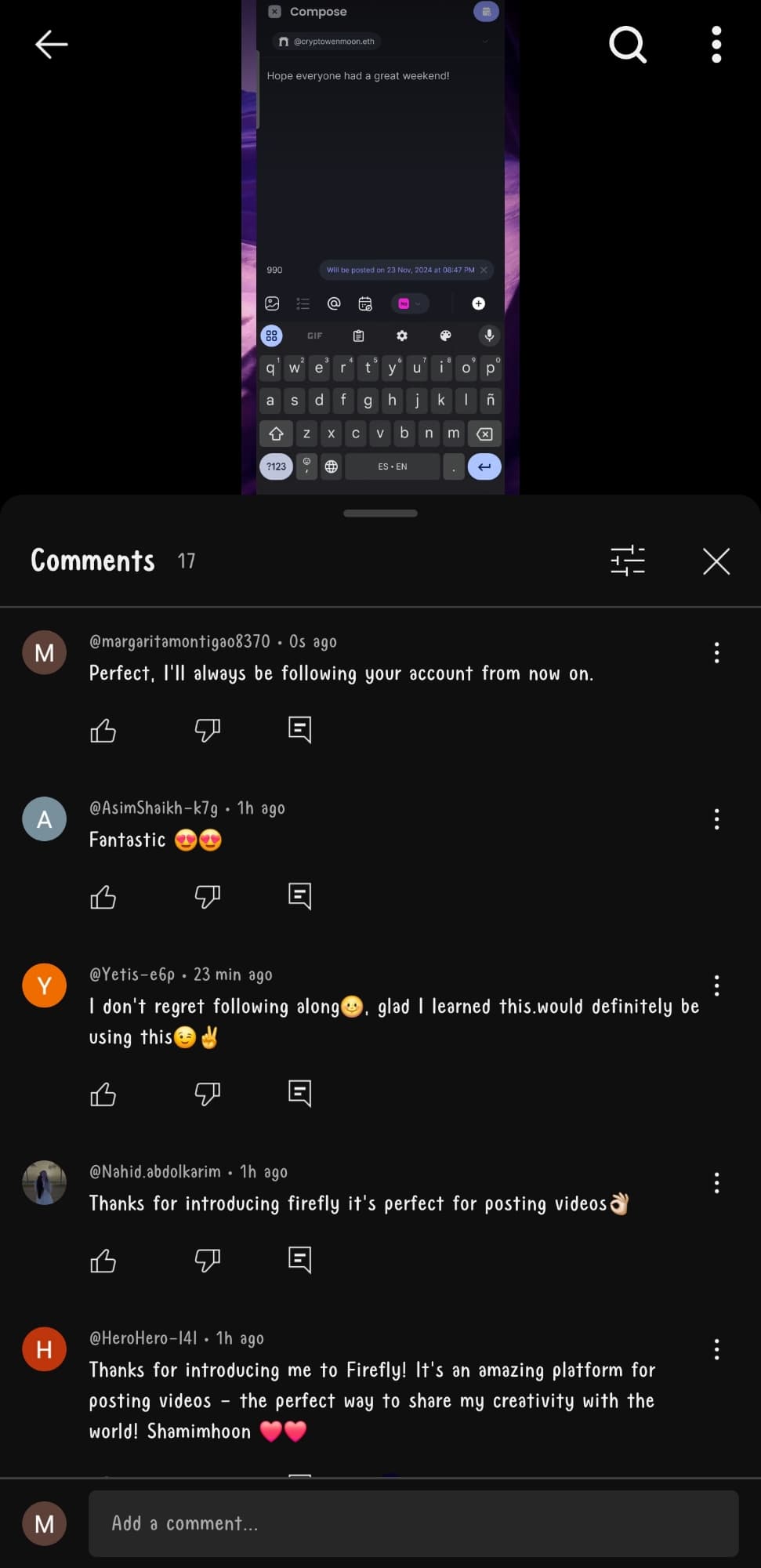The image size is (761, 1568).
Task: Reply to @AsimShaikh-k7g's comment
Action: (x=300, y=896)
